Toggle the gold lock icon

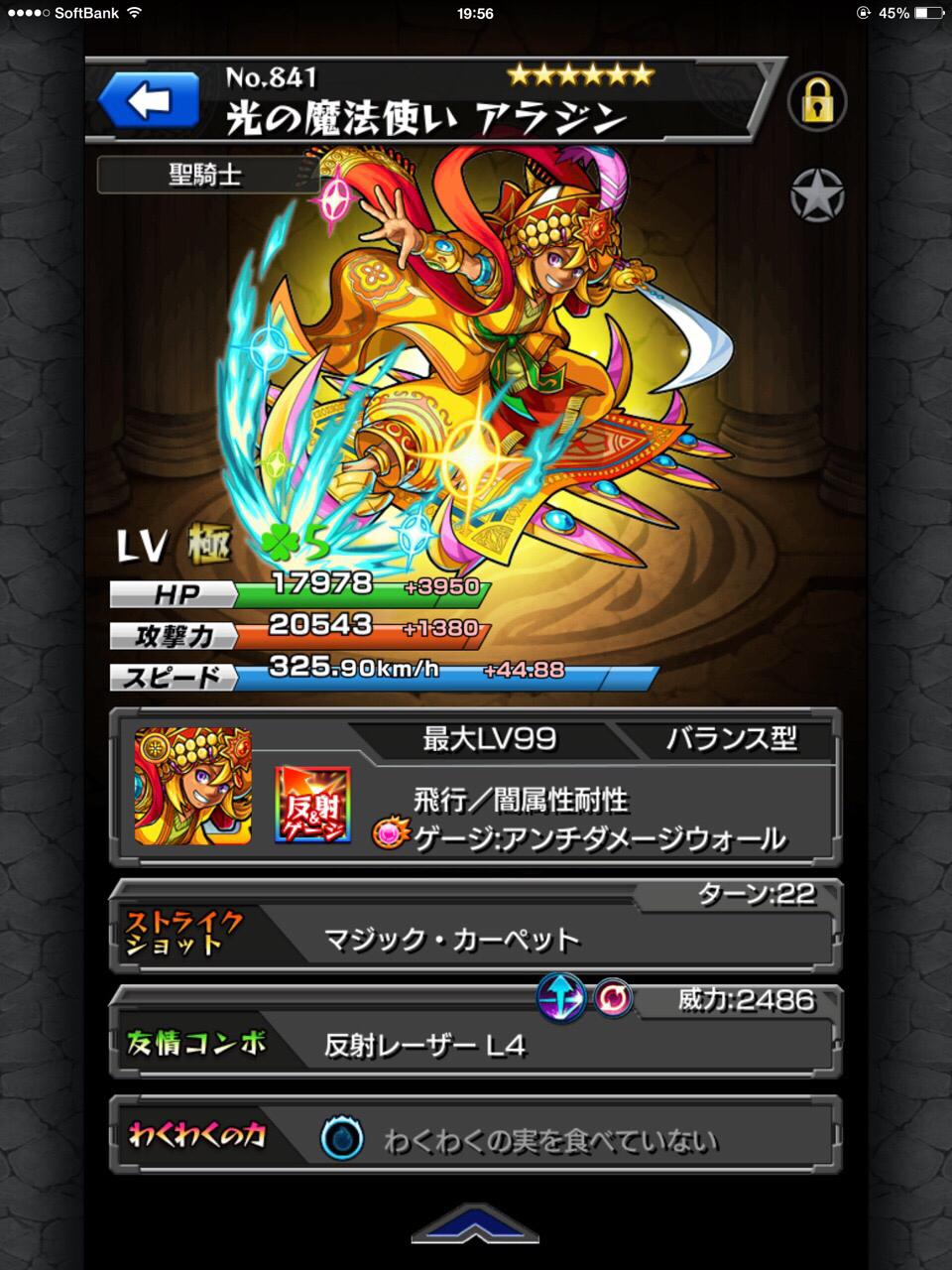(x=816, y=100)
